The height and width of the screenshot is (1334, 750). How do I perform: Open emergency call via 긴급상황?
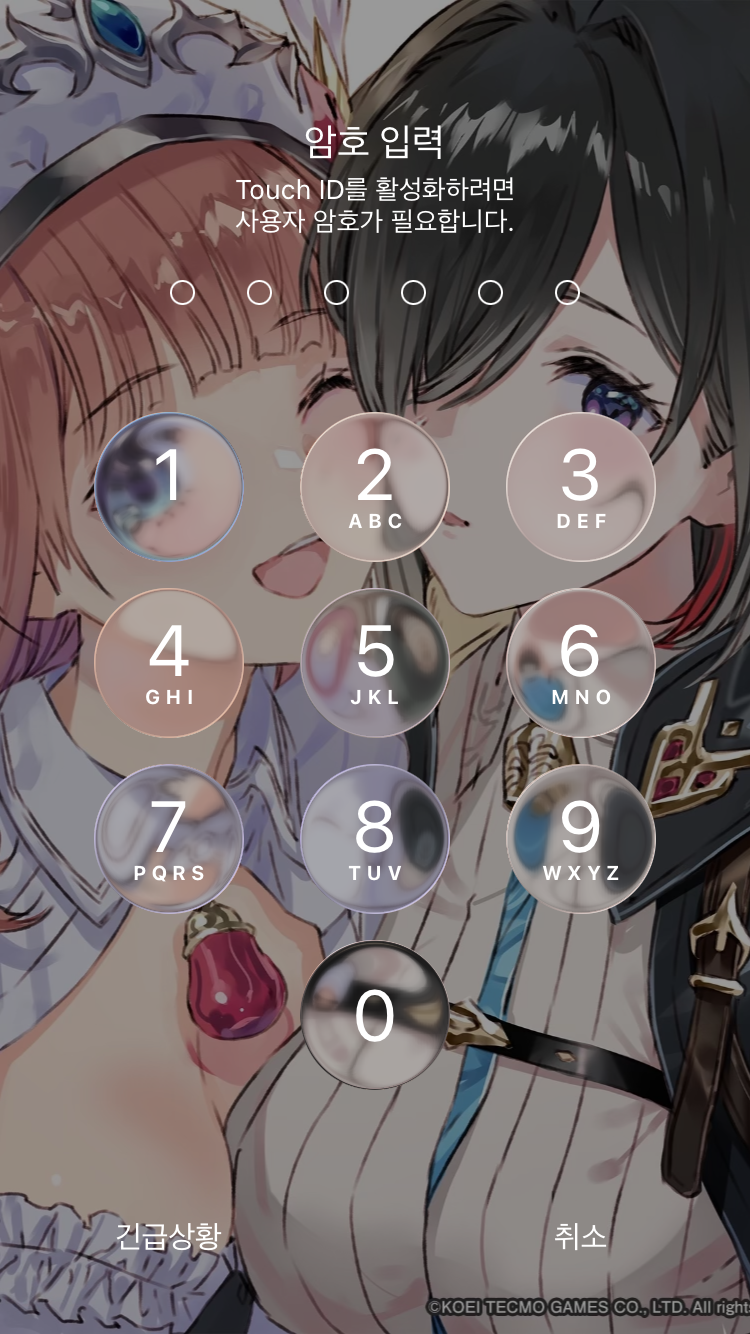168,1236
